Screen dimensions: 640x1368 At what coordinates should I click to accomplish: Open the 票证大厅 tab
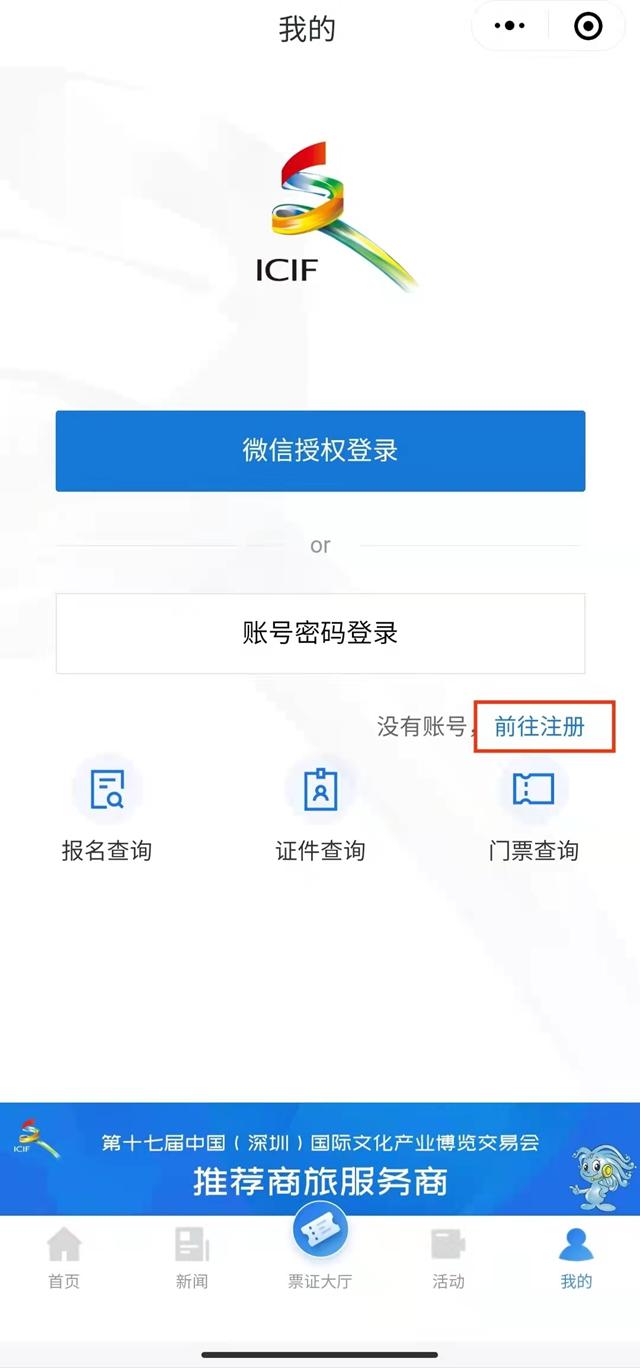[320, 1245]
